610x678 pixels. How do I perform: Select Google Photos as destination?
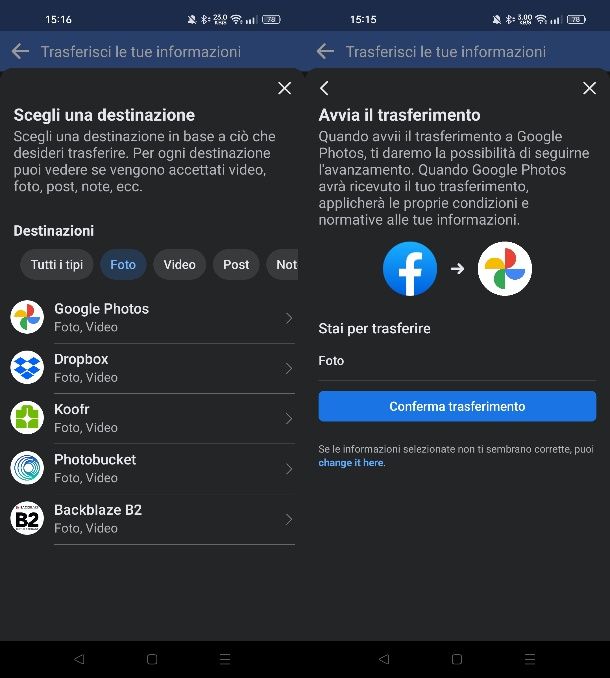[x=152, y=317]
